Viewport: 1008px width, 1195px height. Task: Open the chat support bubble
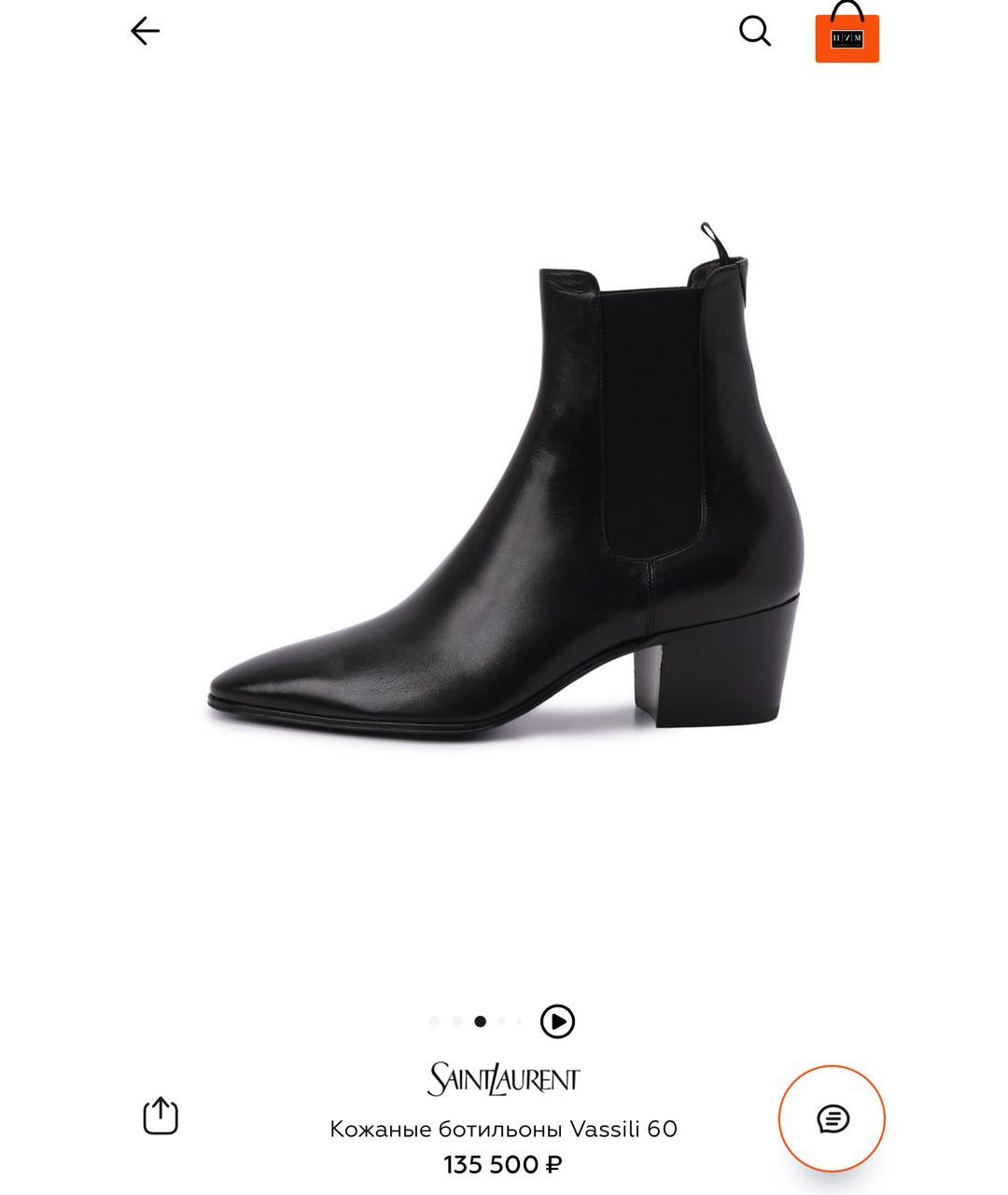tap(832, 1118)
